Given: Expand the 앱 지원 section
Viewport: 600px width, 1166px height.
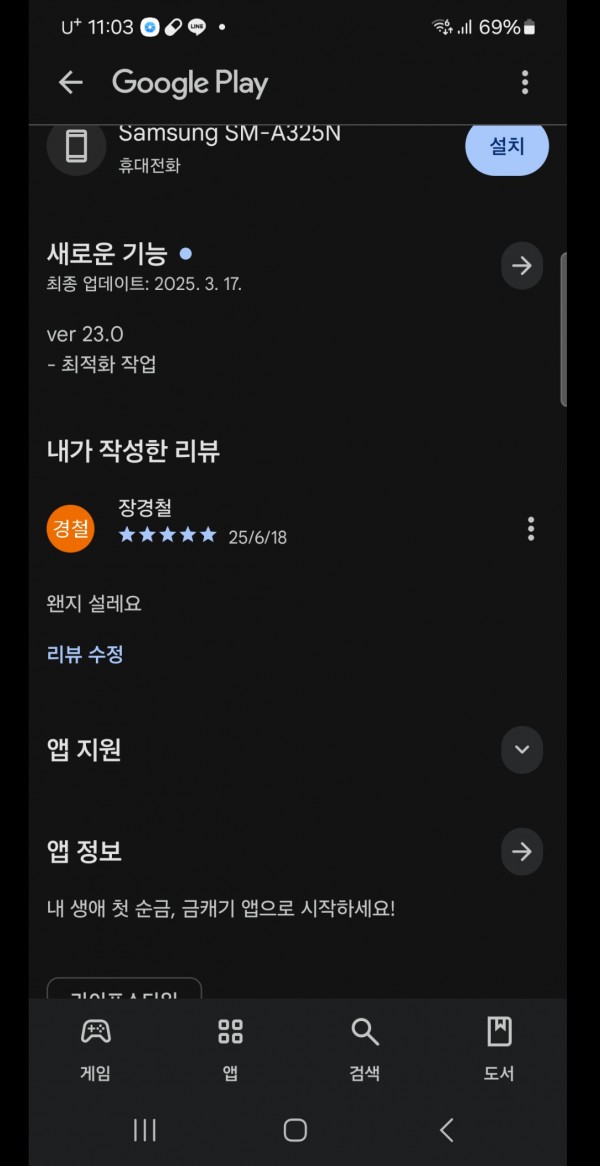Looking at the screenshot, I should pyautogui.click(x=522, y=750).
